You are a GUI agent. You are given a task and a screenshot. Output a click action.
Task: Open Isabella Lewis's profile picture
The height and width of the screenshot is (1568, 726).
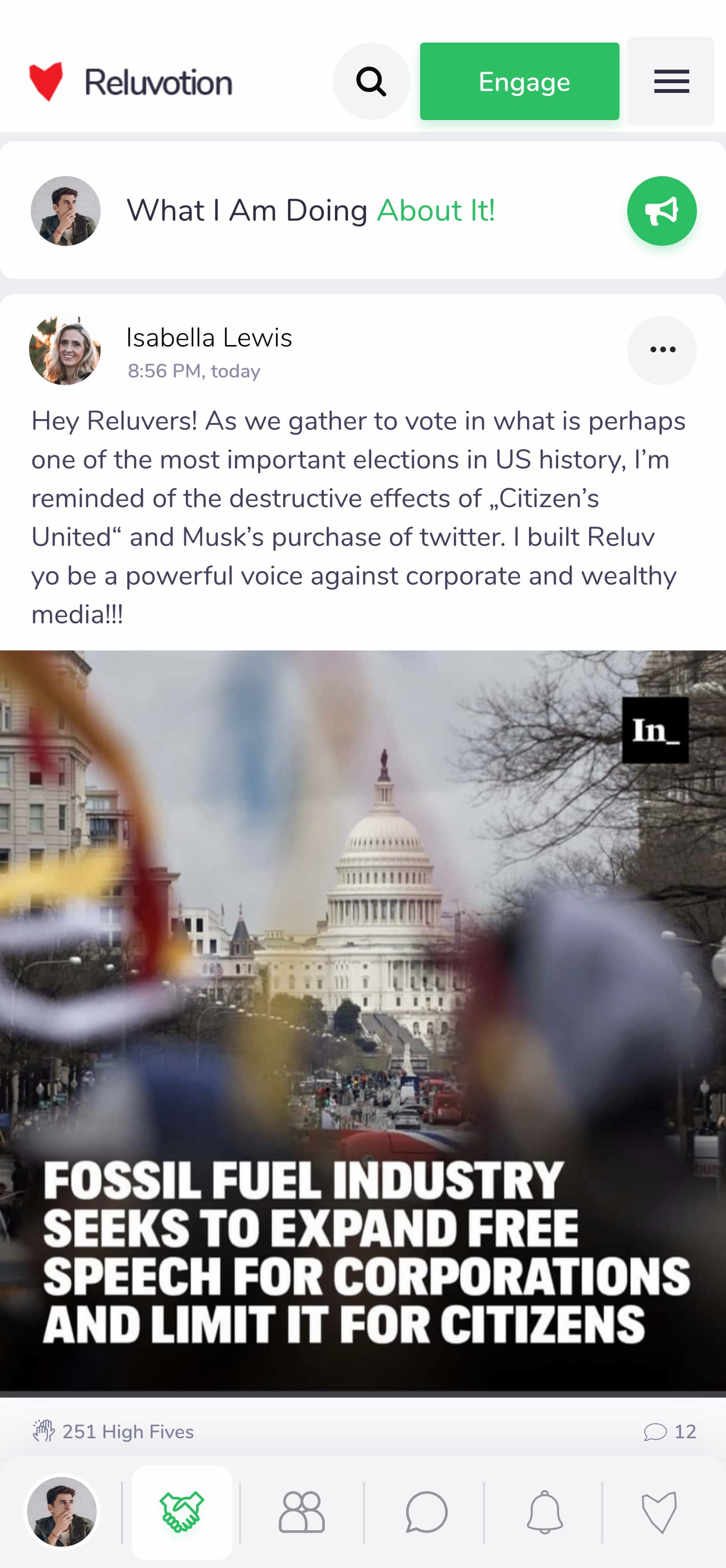65,350
